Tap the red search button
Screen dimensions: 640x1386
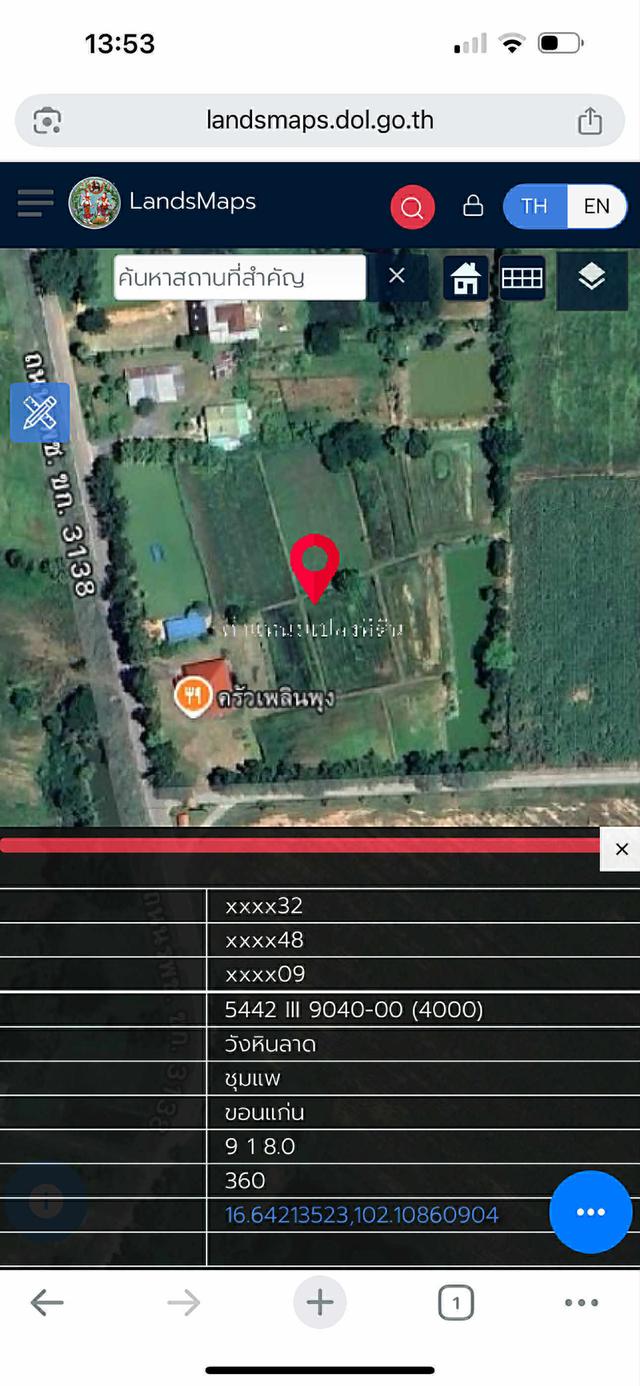[412, 207]
